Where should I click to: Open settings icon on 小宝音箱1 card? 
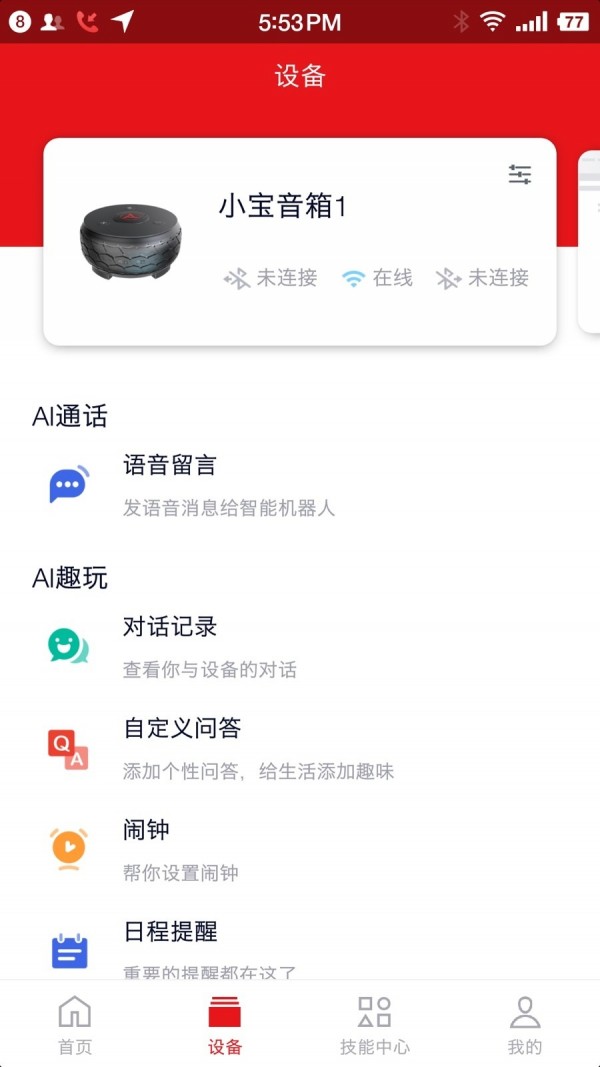520,175
